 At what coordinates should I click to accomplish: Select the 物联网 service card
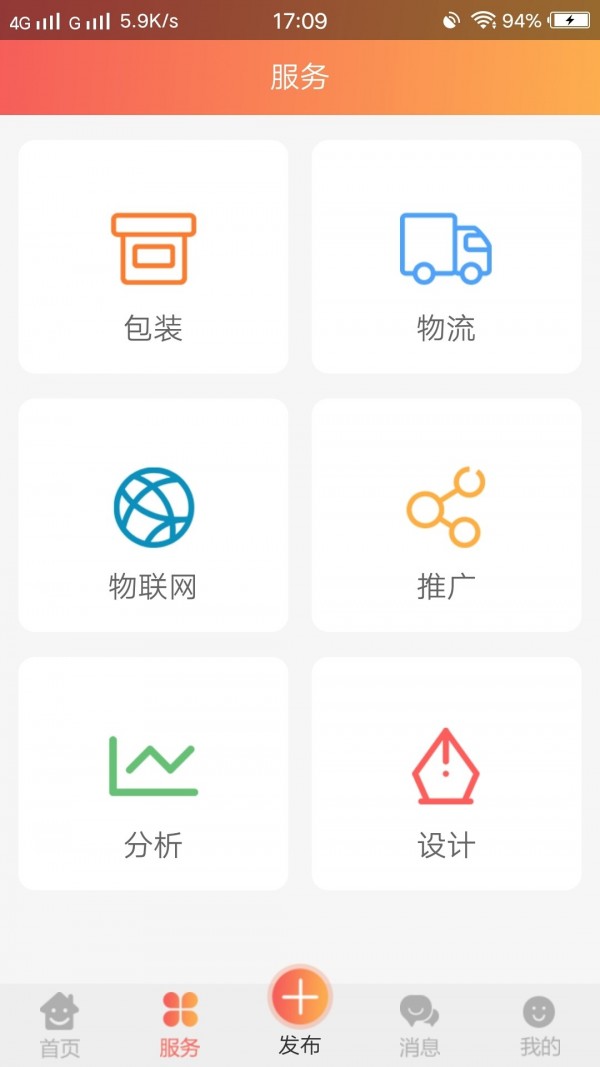153,515
